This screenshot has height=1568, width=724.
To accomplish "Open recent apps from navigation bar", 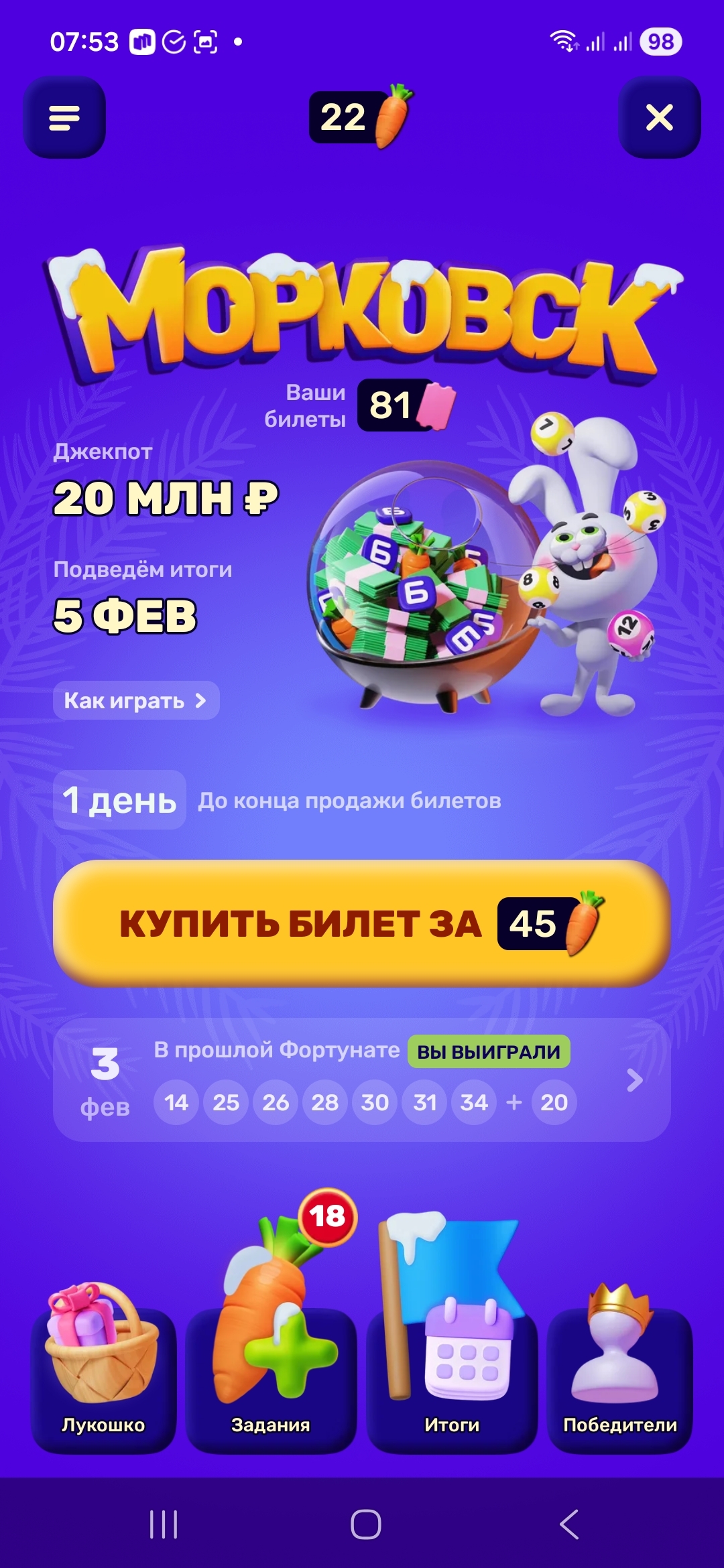I will point(164,1525).
